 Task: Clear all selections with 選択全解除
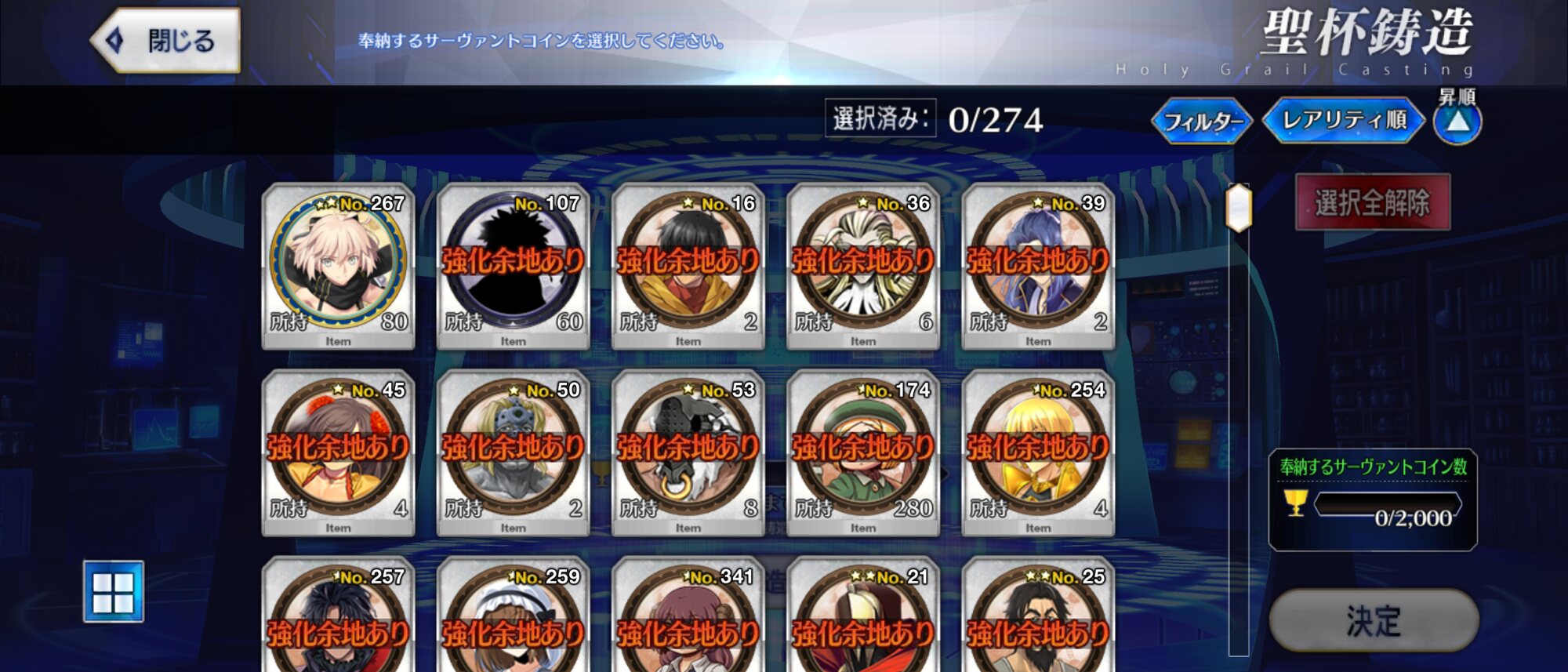(x=1372, y=202)
